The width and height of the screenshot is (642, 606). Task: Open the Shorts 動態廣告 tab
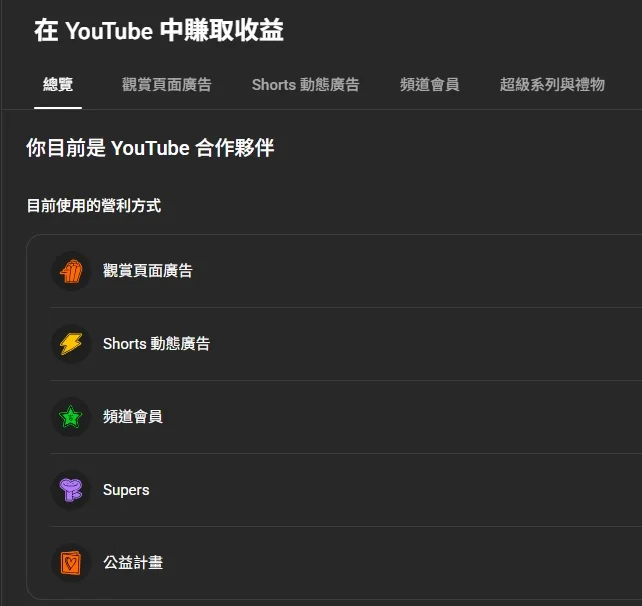pos(305,85)
